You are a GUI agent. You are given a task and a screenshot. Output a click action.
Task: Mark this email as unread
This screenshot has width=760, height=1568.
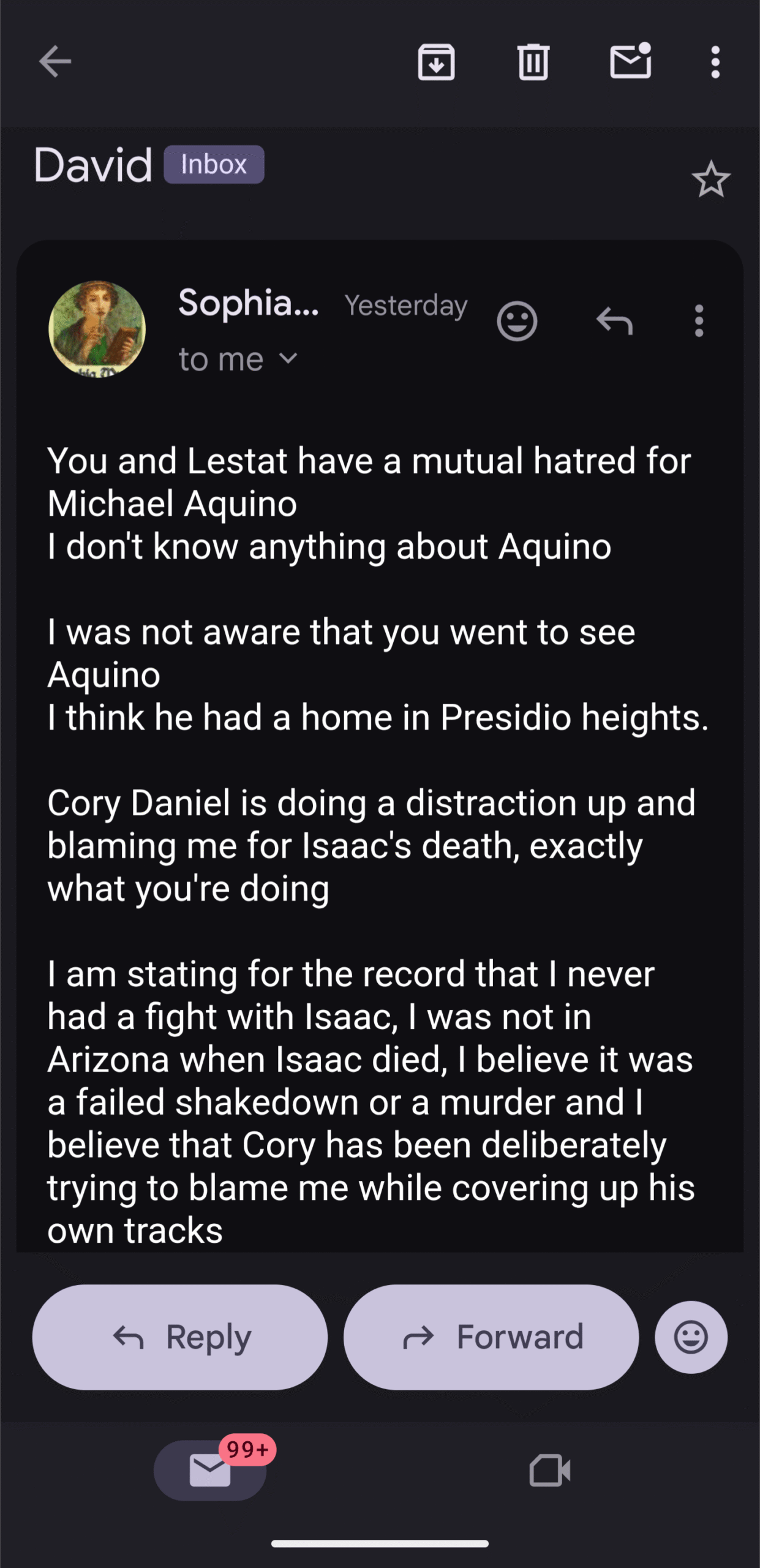coord(631,62)
